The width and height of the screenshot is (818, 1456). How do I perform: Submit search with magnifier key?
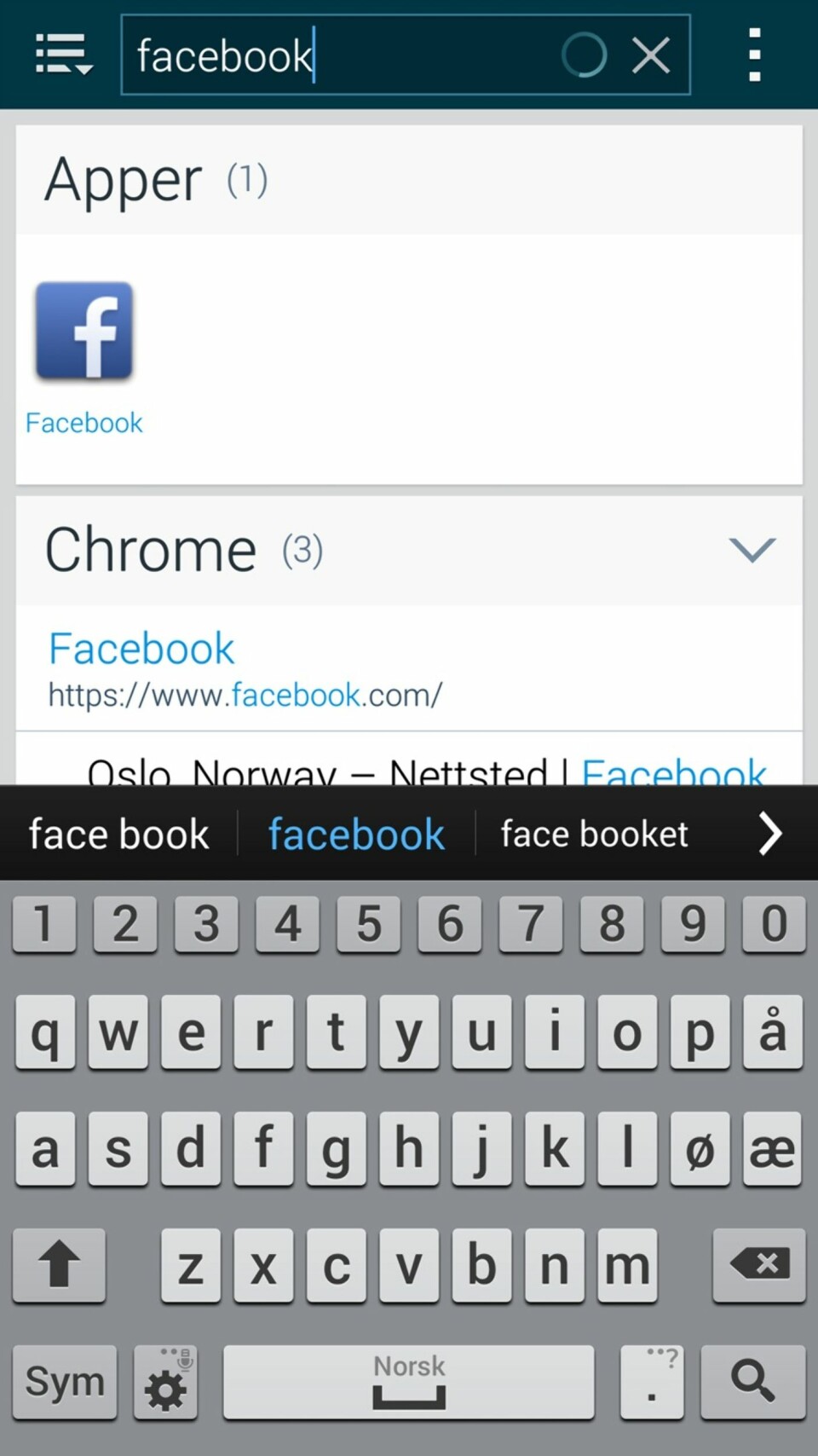tap(752, 1381)
